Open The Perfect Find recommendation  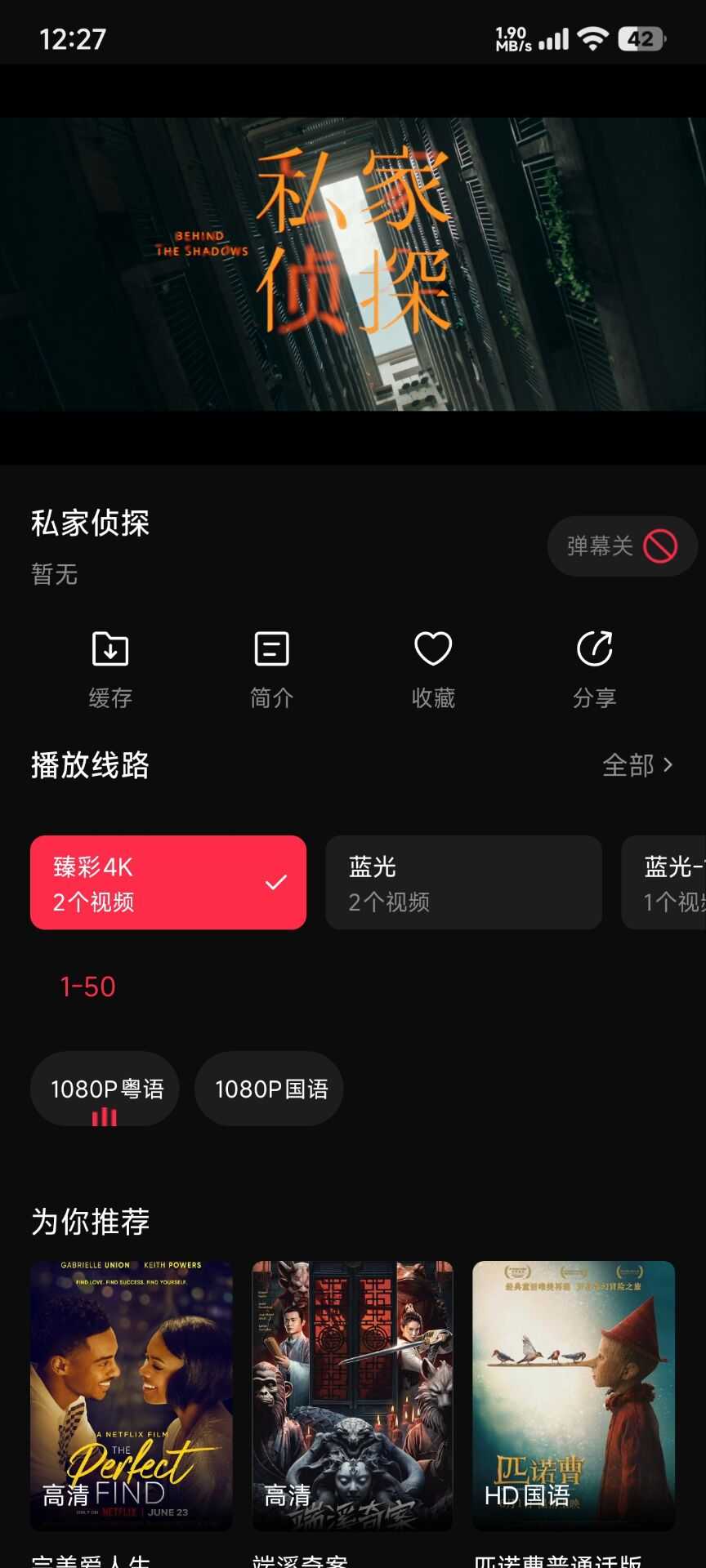point(132,1395)
